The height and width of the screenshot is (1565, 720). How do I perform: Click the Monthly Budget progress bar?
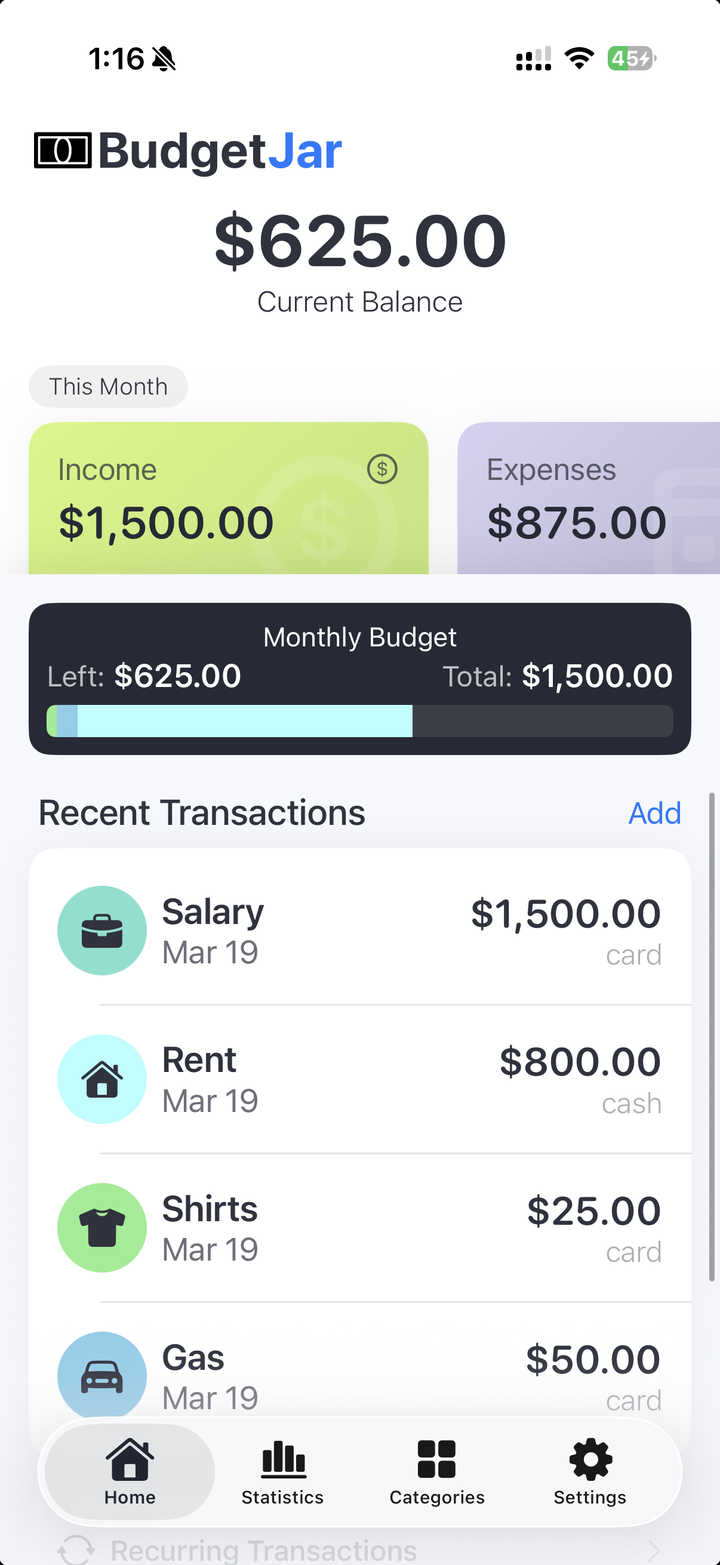360,721
